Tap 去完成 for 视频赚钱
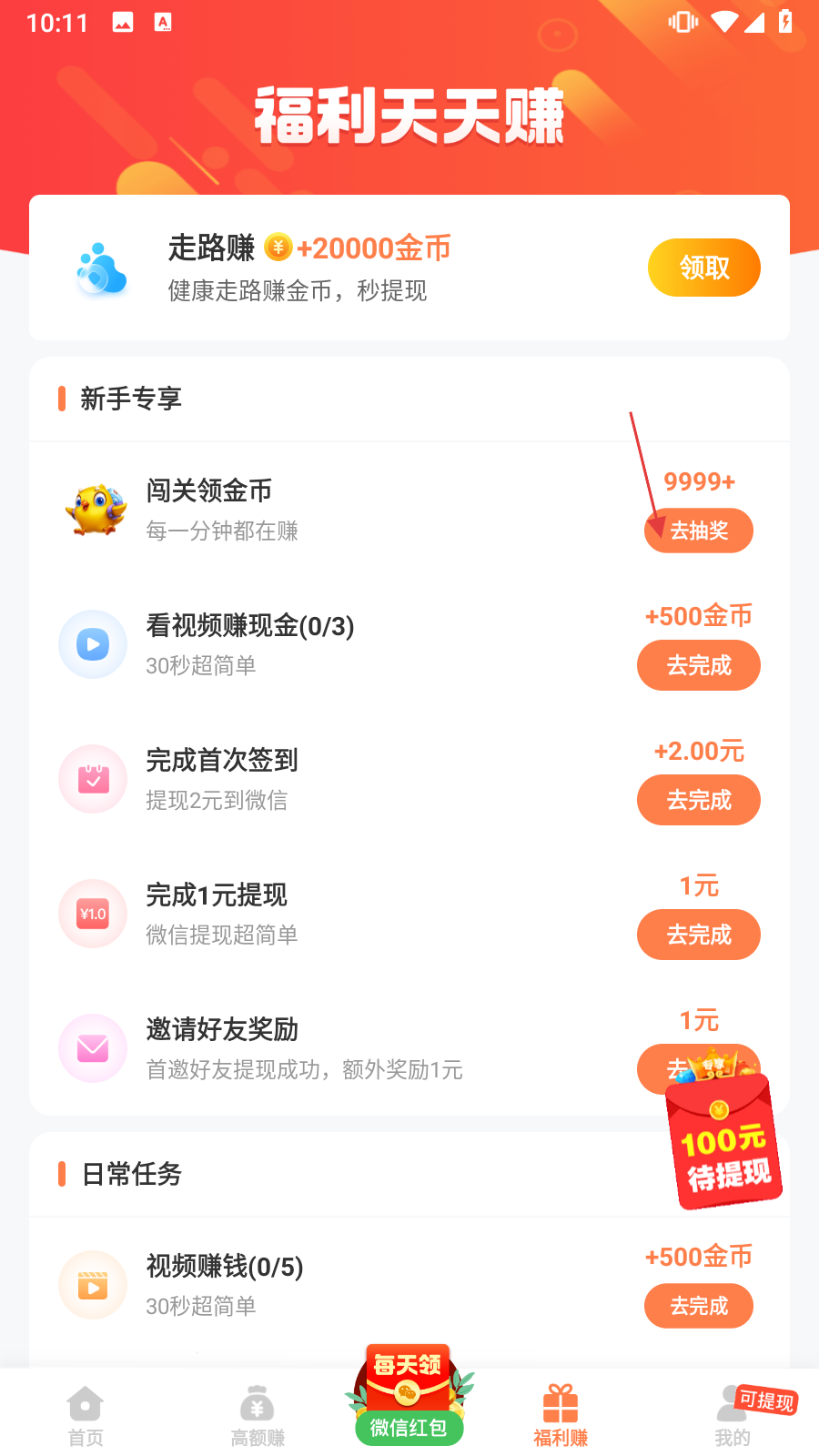Screen dimensions: 819x1456 [x=699, y=1306]
